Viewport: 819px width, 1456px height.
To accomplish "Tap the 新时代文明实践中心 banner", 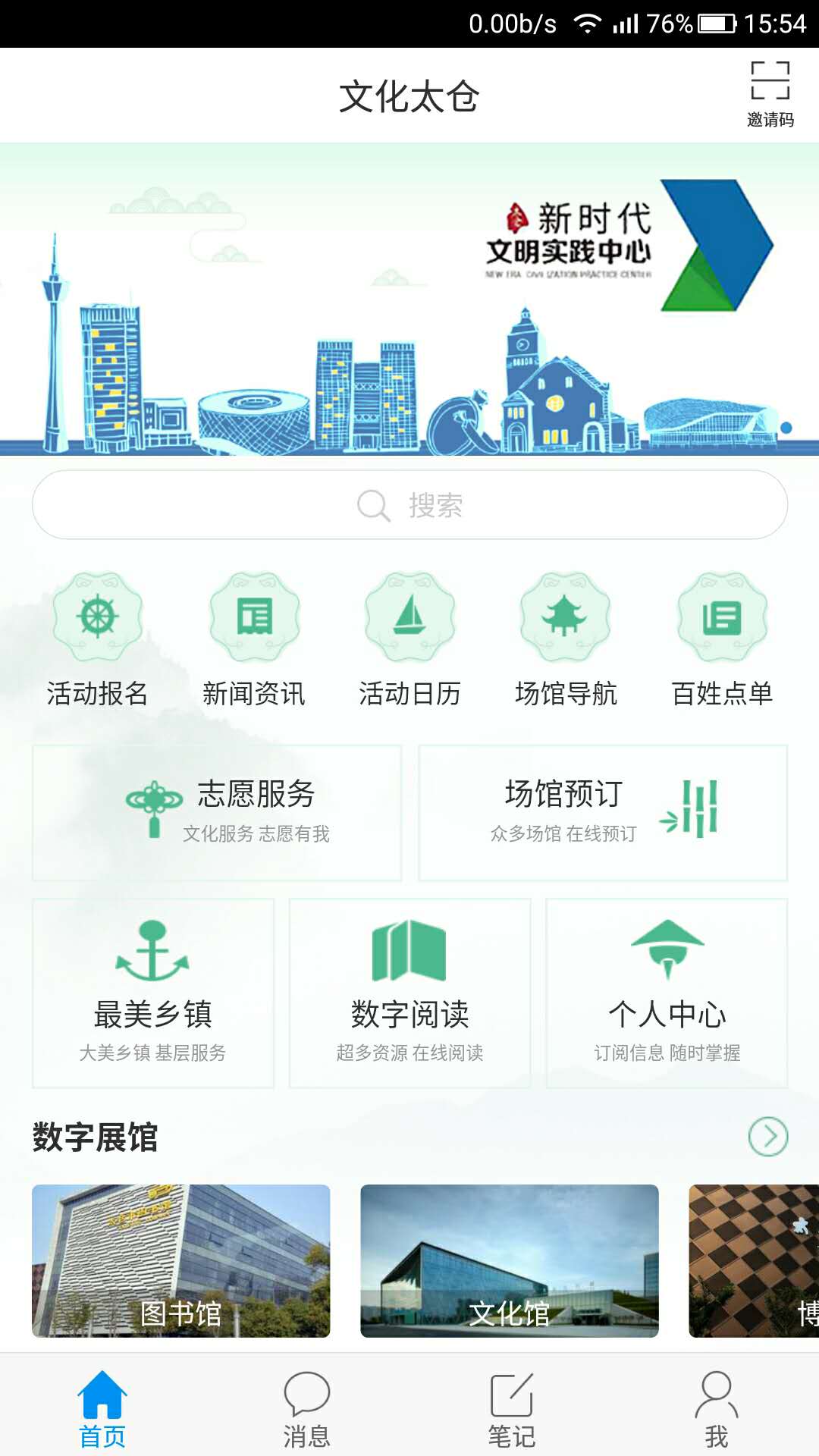I will [409, 299].
